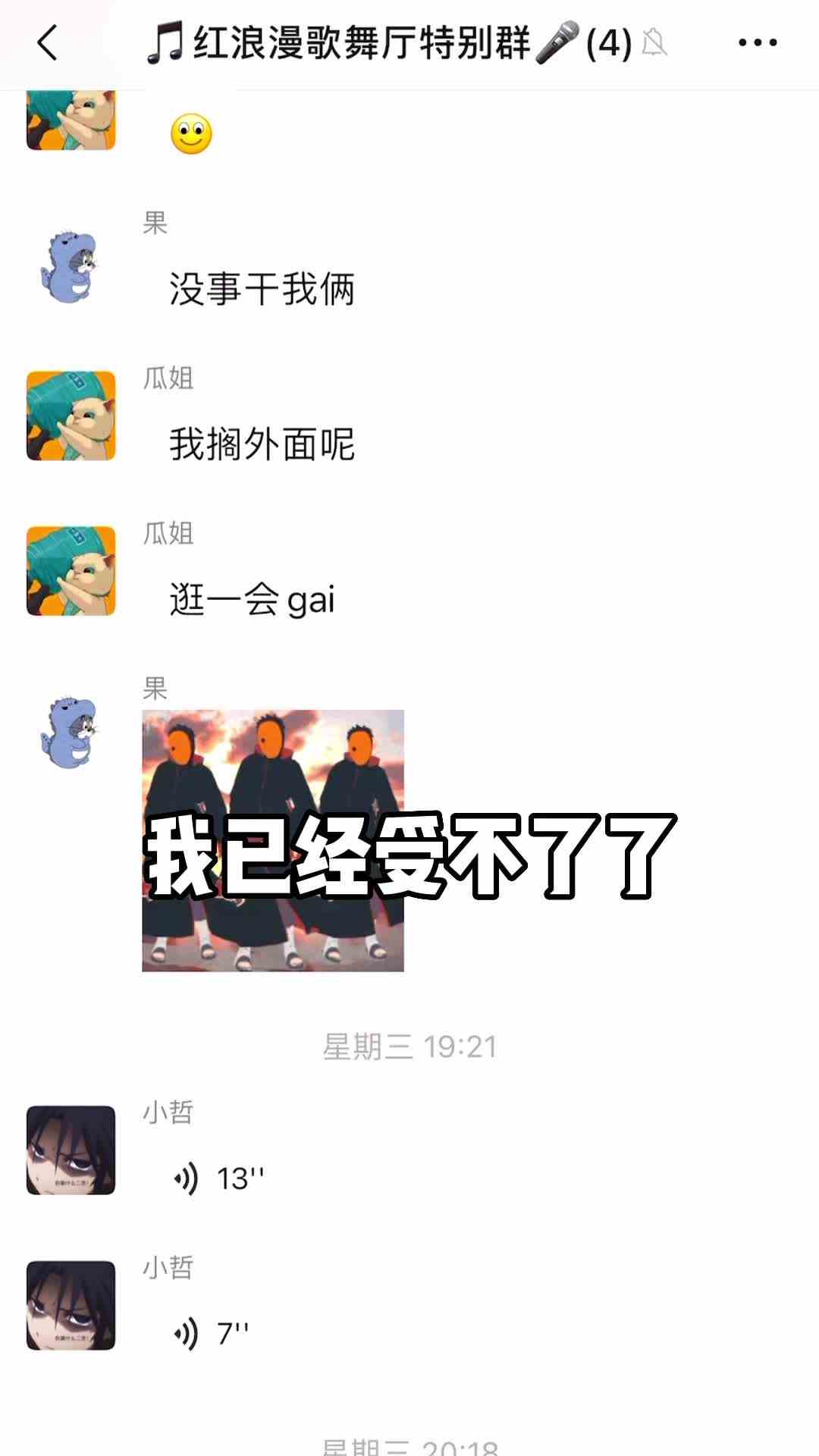
Task: Open 瓜姐's avatar beside 我搁外面呢
Action: (71, 416)
